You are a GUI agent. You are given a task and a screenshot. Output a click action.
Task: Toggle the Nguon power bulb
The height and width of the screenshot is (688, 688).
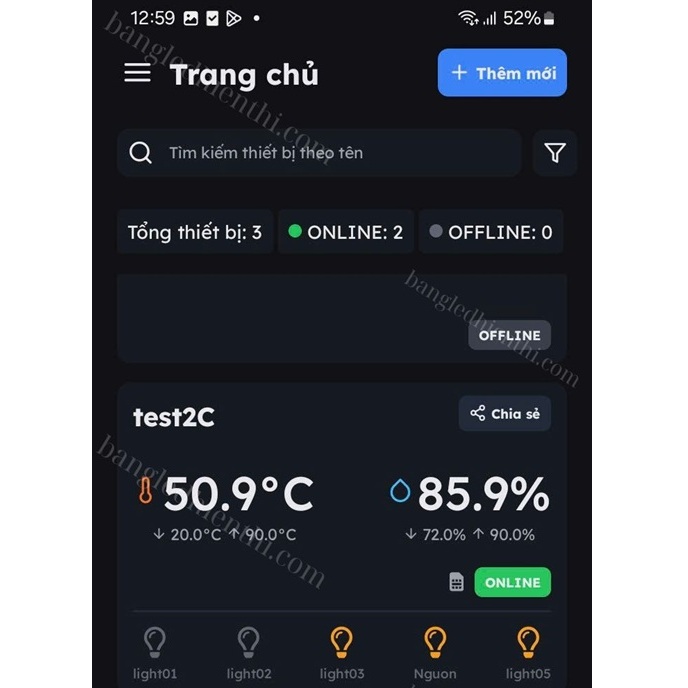[435, 642]
